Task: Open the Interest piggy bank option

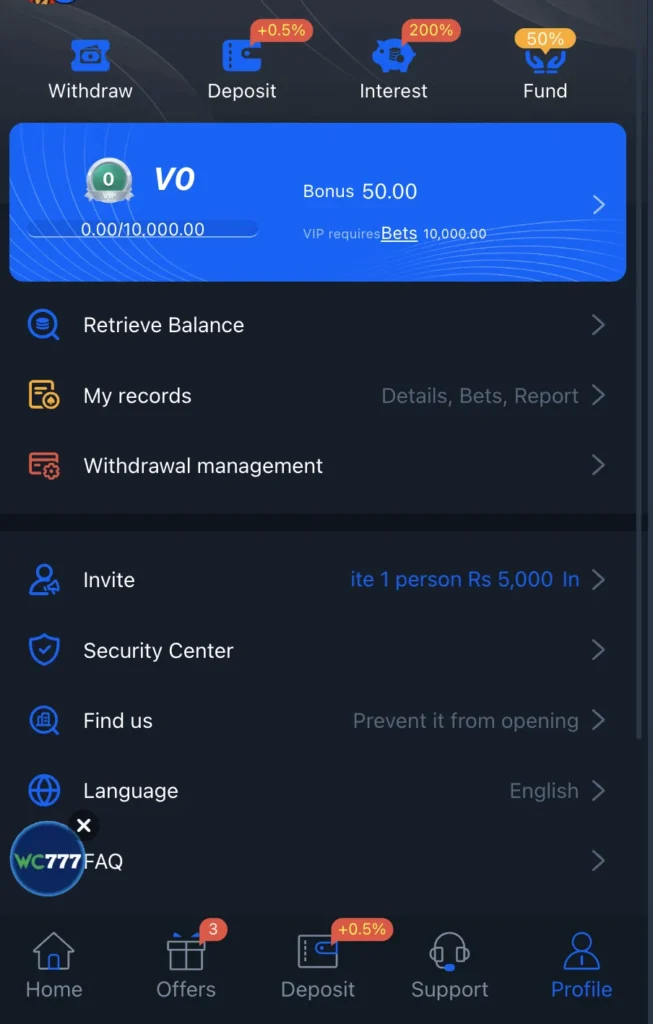Action: coord(393,70)
